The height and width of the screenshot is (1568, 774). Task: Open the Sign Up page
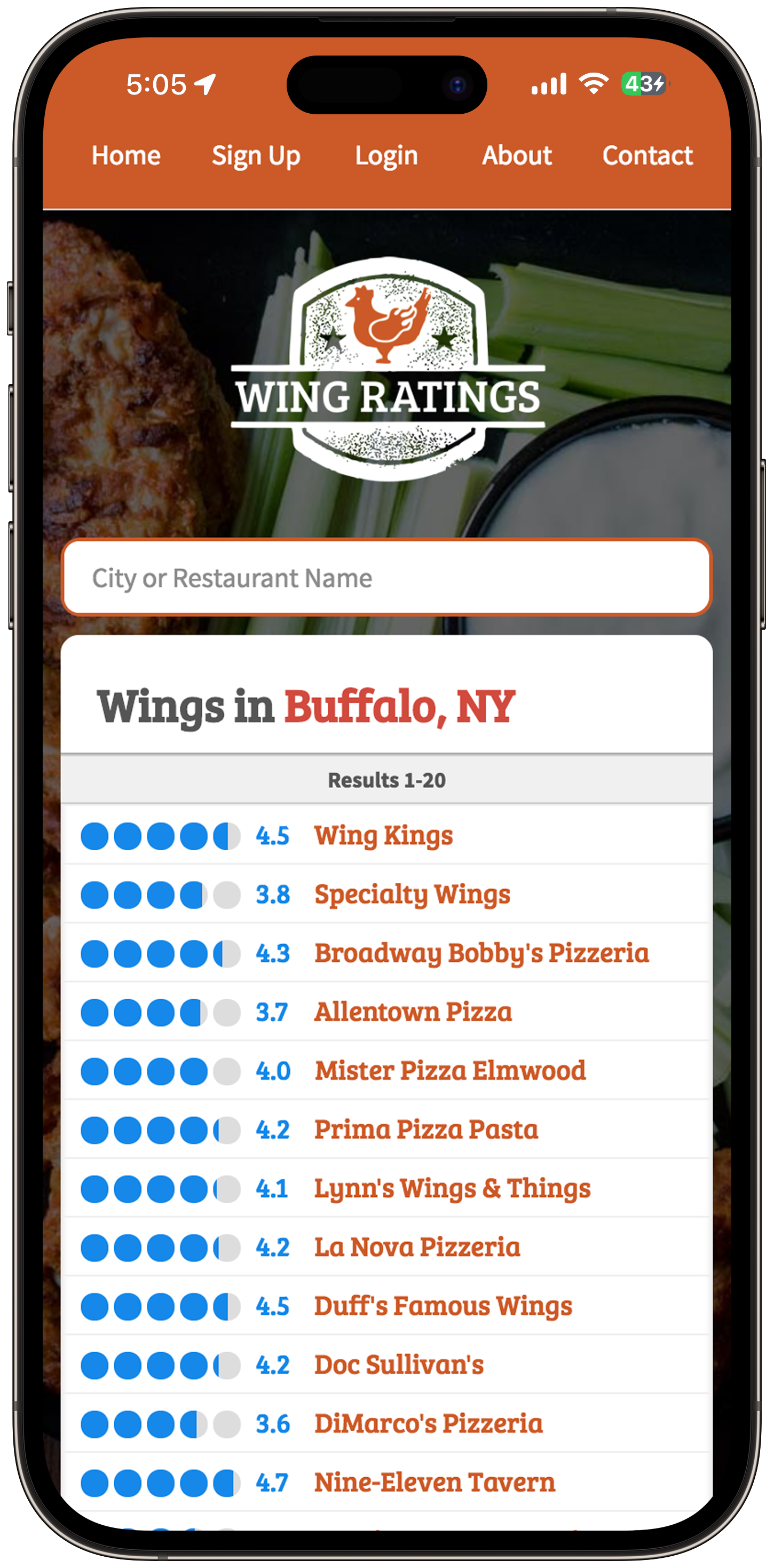click(256, 156)
